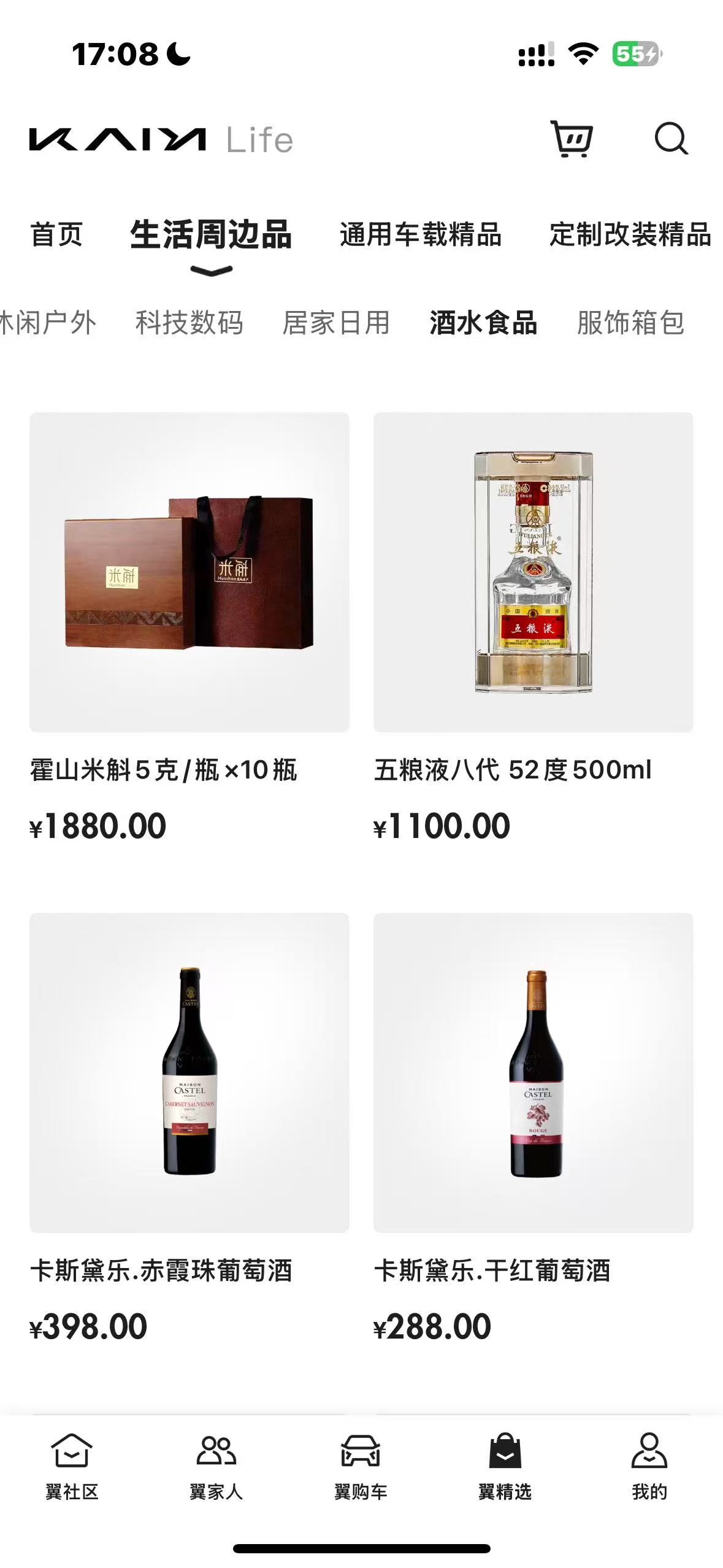Open the search magnifier icon

671,139
